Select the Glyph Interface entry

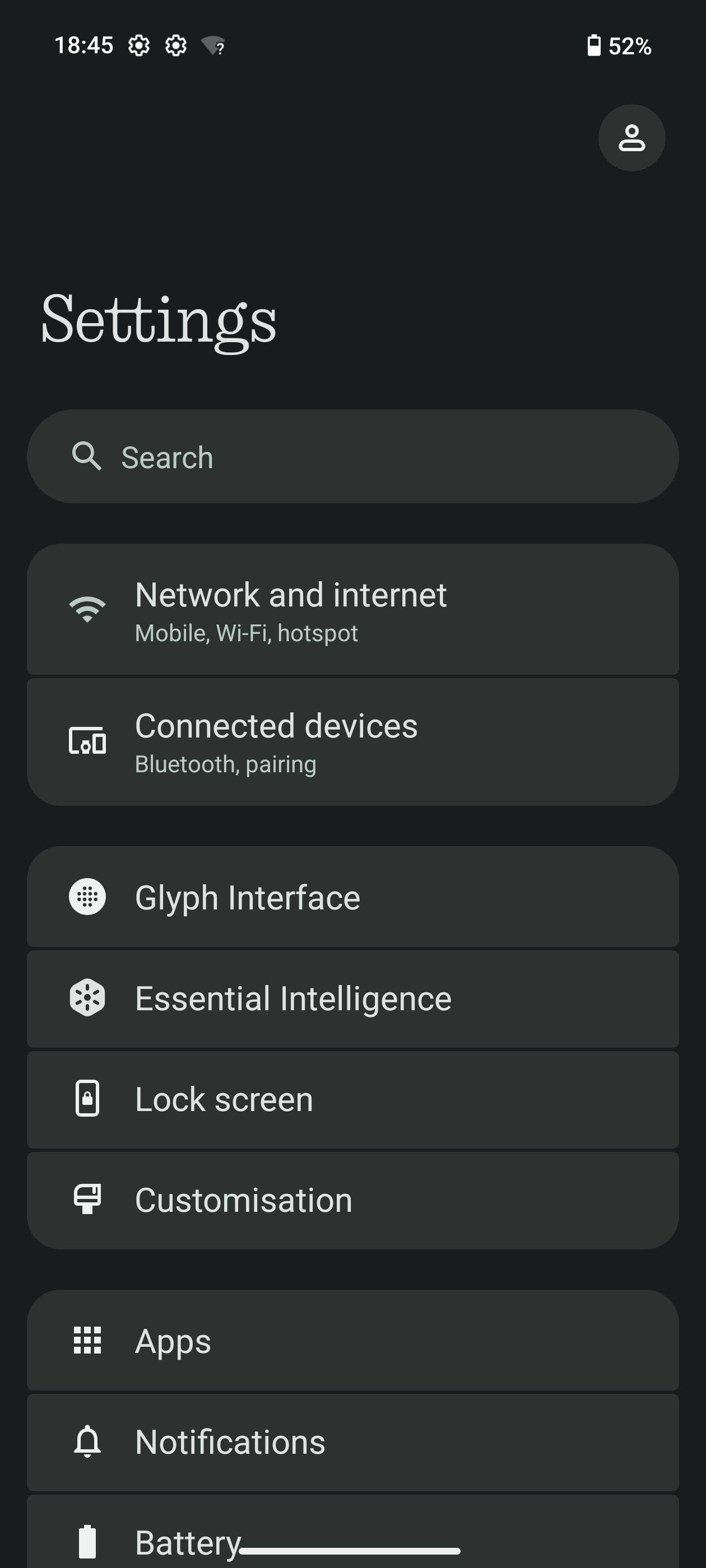(352, 896)
